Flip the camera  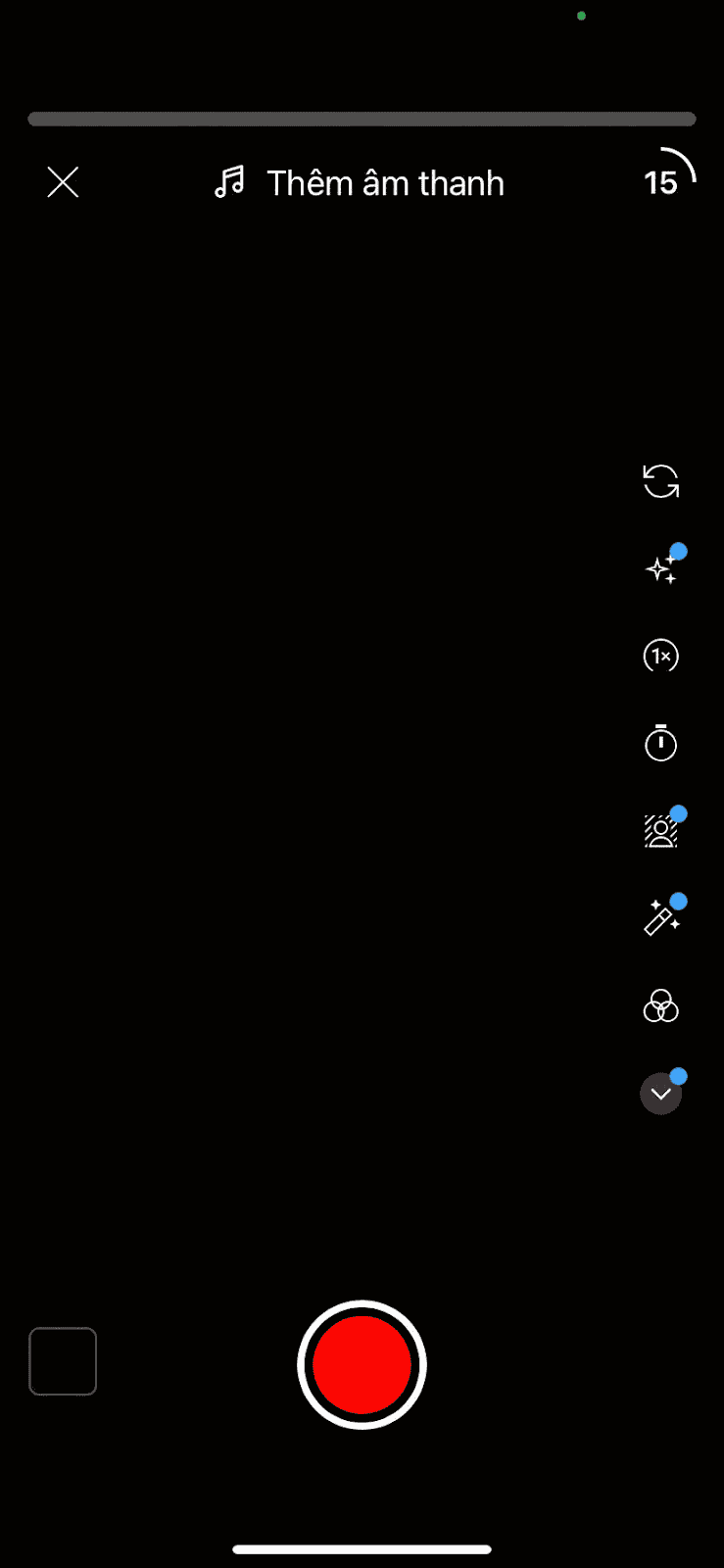point(660,481)
